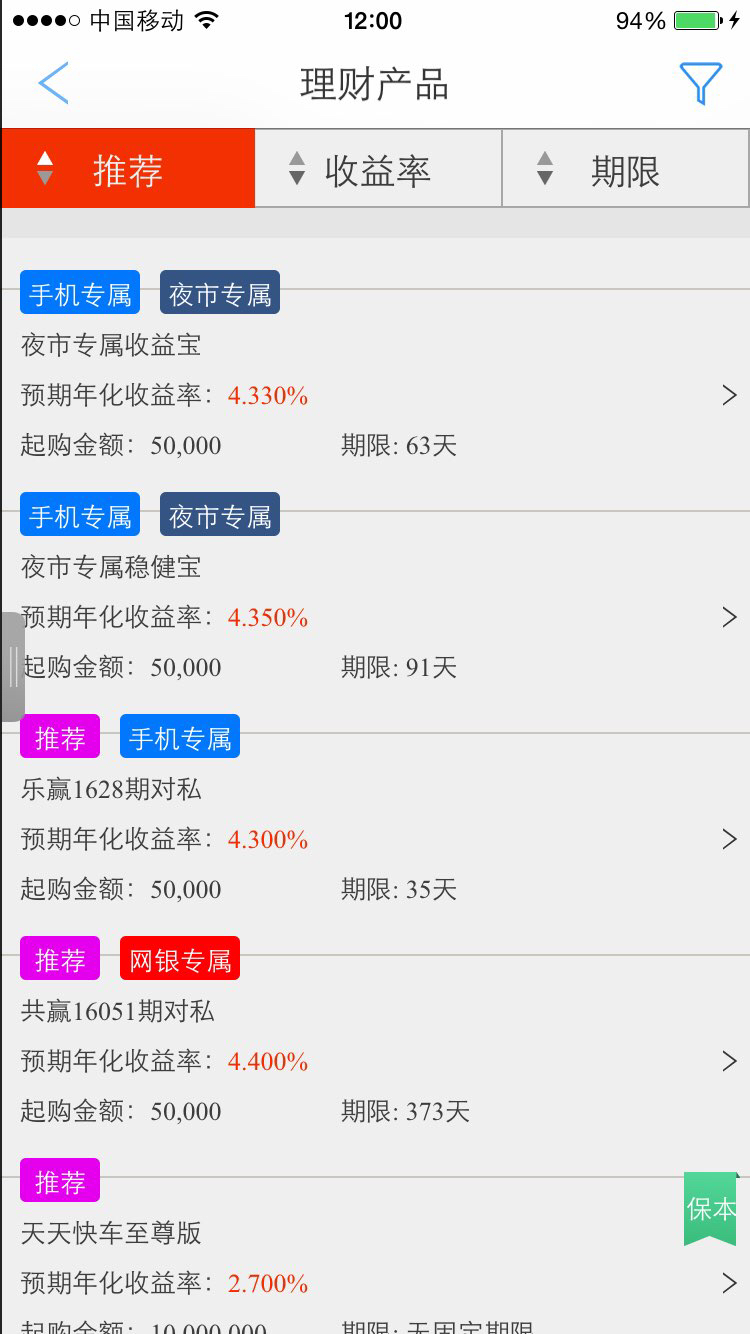The width and height of the screenshot is (750, 1334).
Task: View 乐赢1628期对私 product
Action: coord(375,816)
